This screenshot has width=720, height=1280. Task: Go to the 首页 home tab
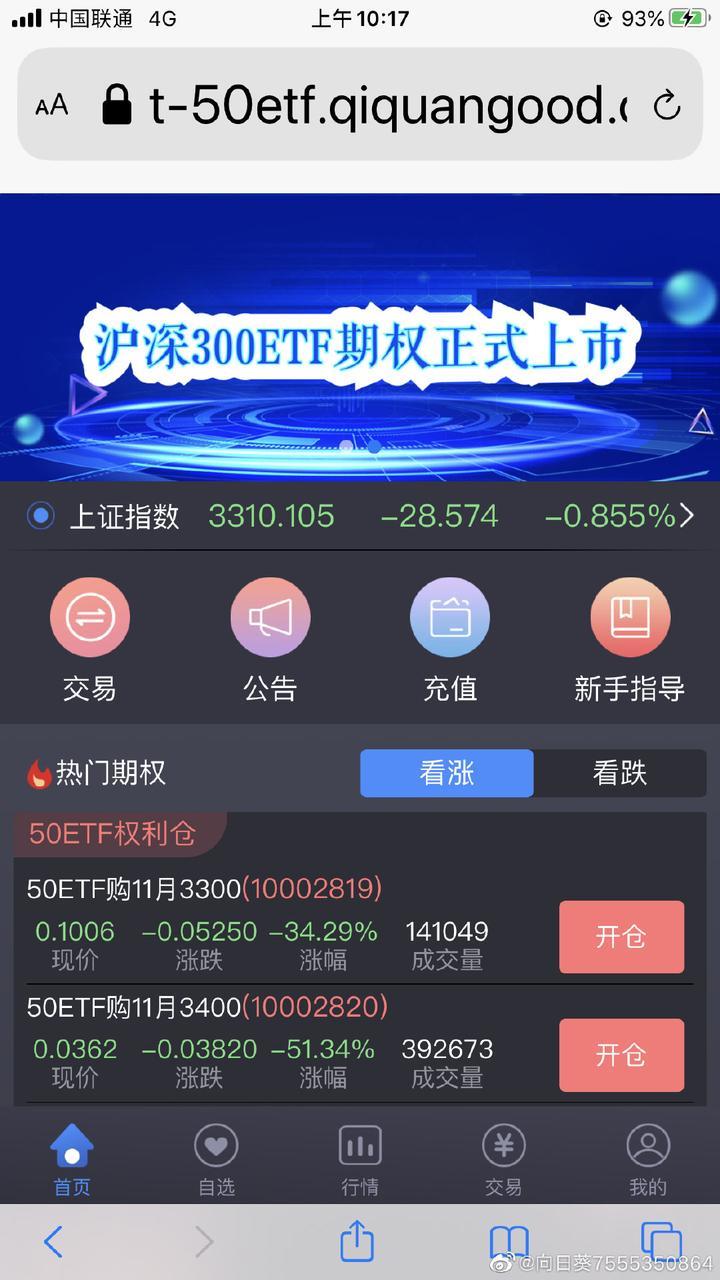pyautogui.click(x=72, y=1160)
